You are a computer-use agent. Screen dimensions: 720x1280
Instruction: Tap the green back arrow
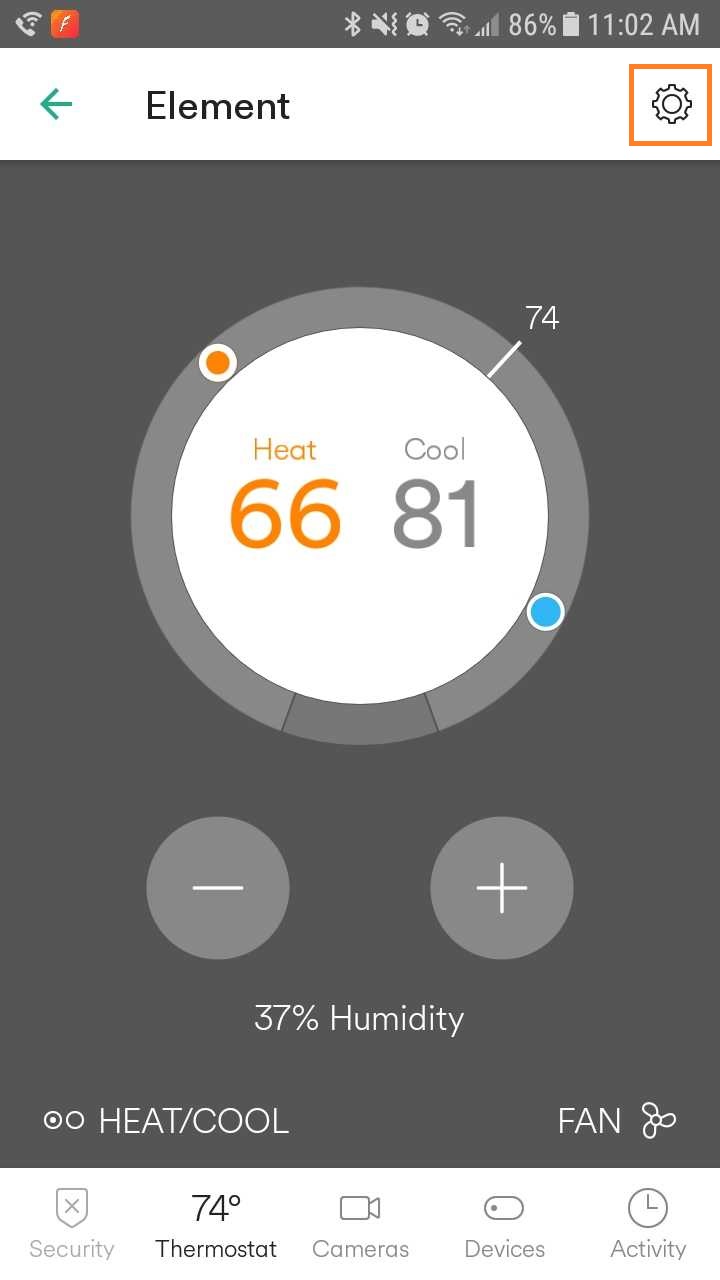pyautogui.click(x=57, y=104)
